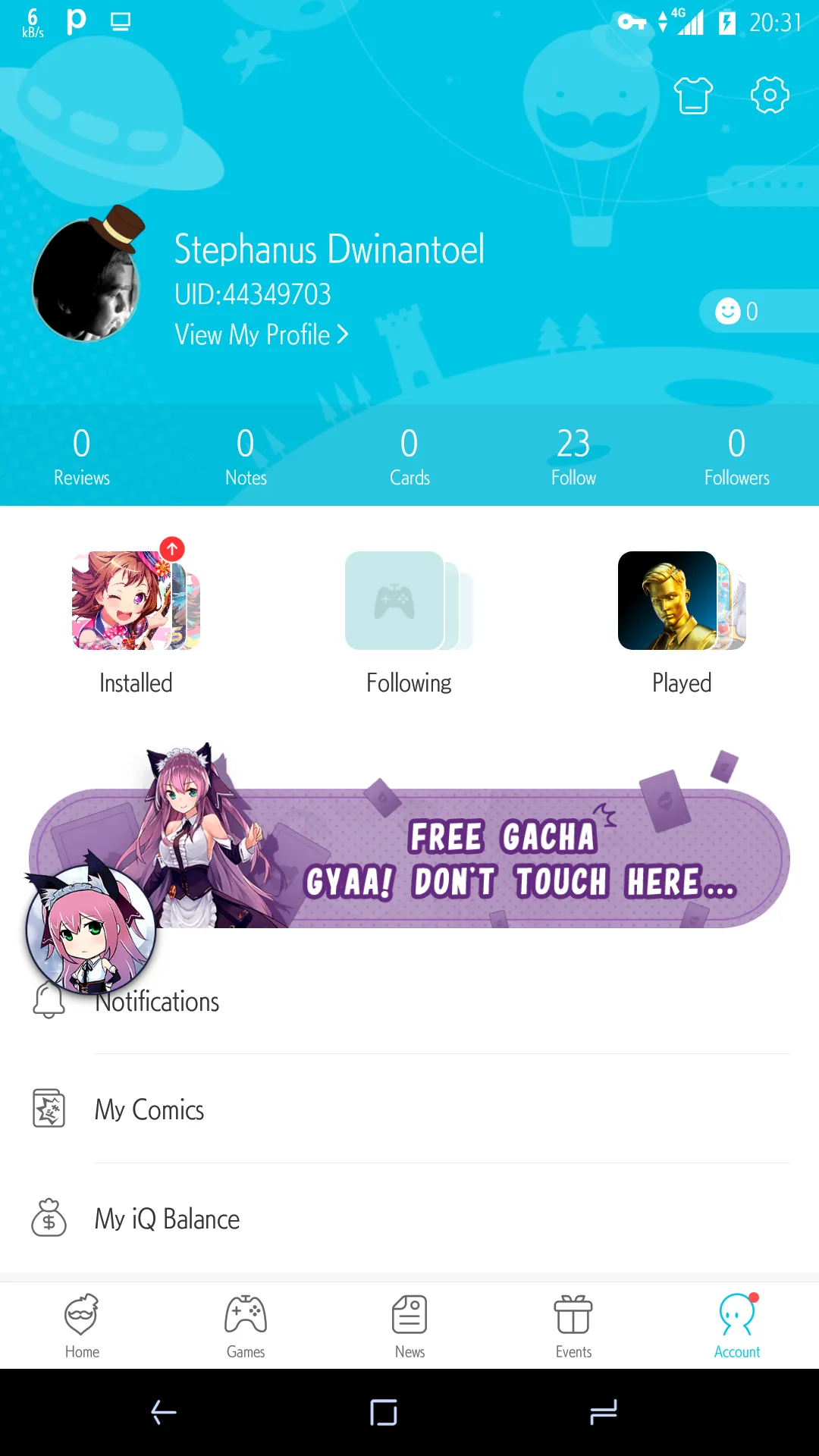The width and height of the screenshot is (819, 1456).
Task: Open the Notes section
Action: click(246, 456)
